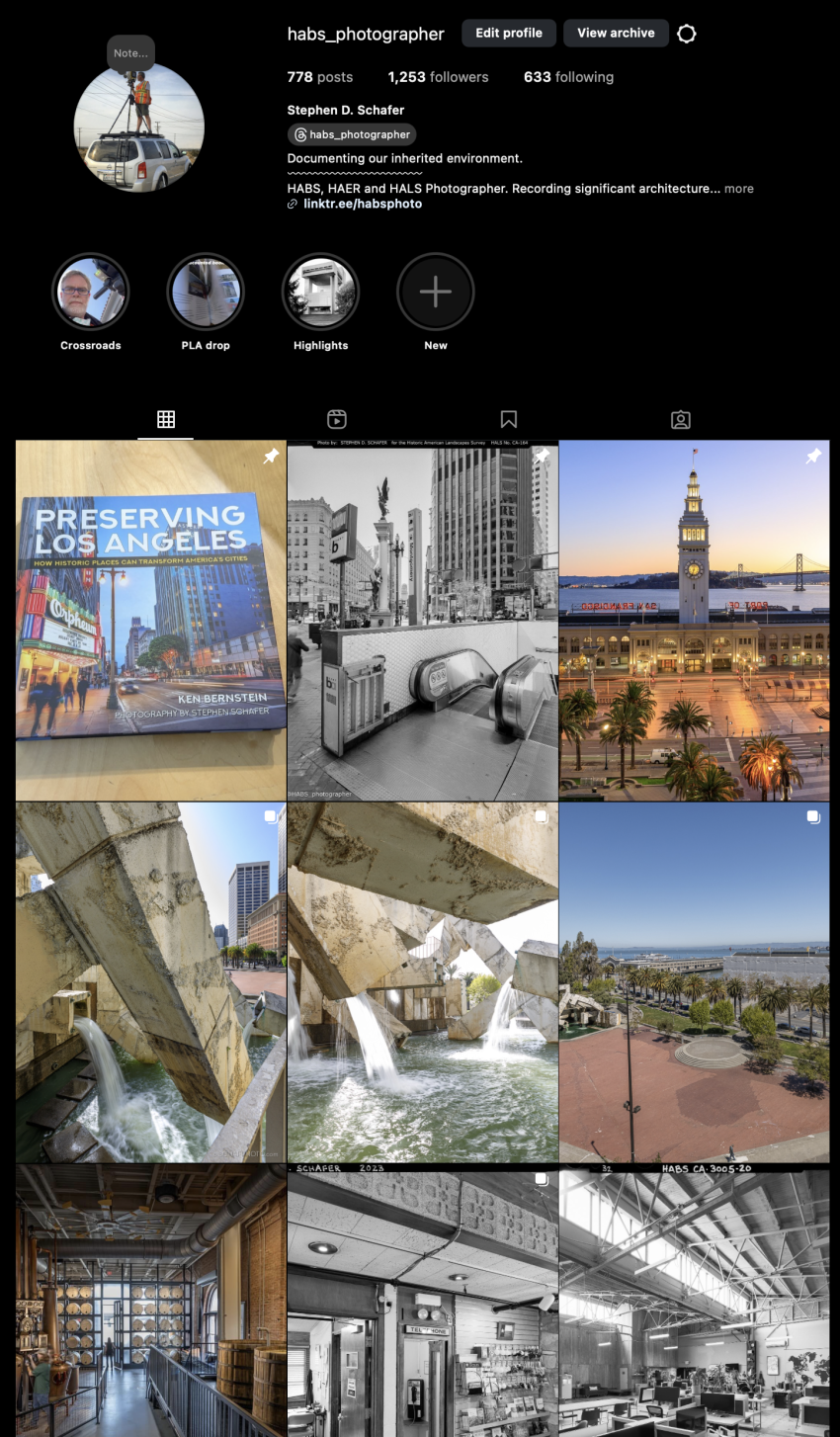
Task: Open the PLA drop story highlight
Action: 206,293
